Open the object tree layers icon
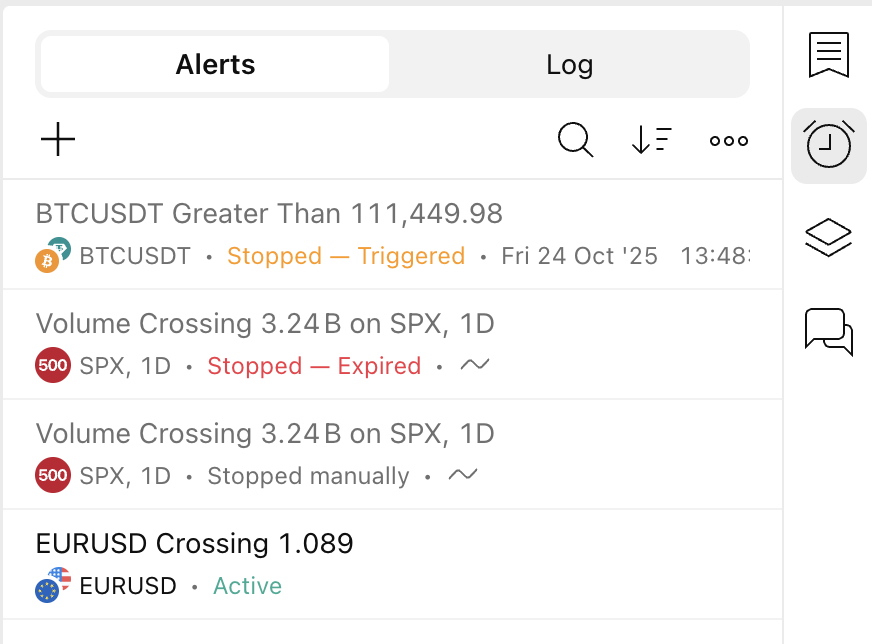Screen dimensions: 872x644 pyautogui.click(x=828, y=238)
